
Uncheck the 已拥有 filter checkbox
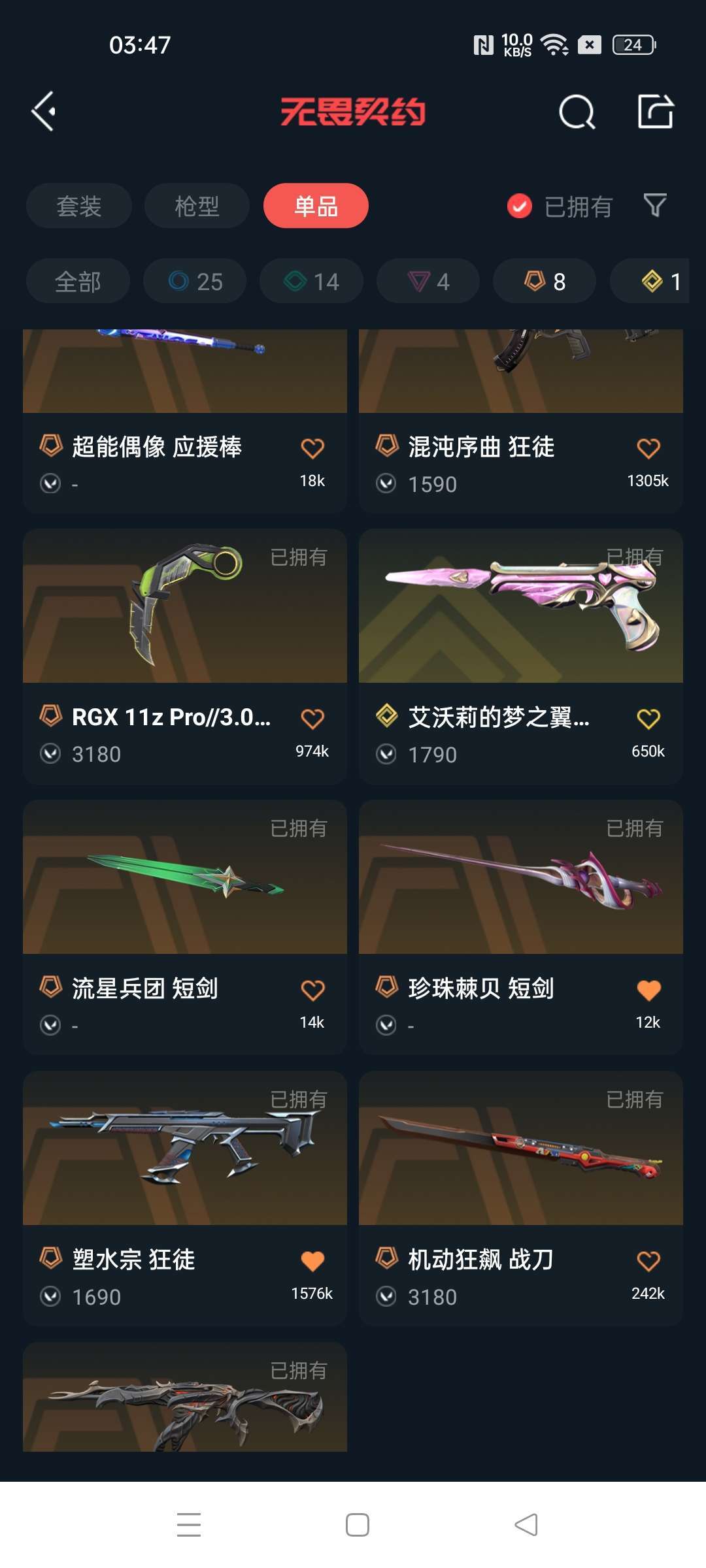pos(519,206)
